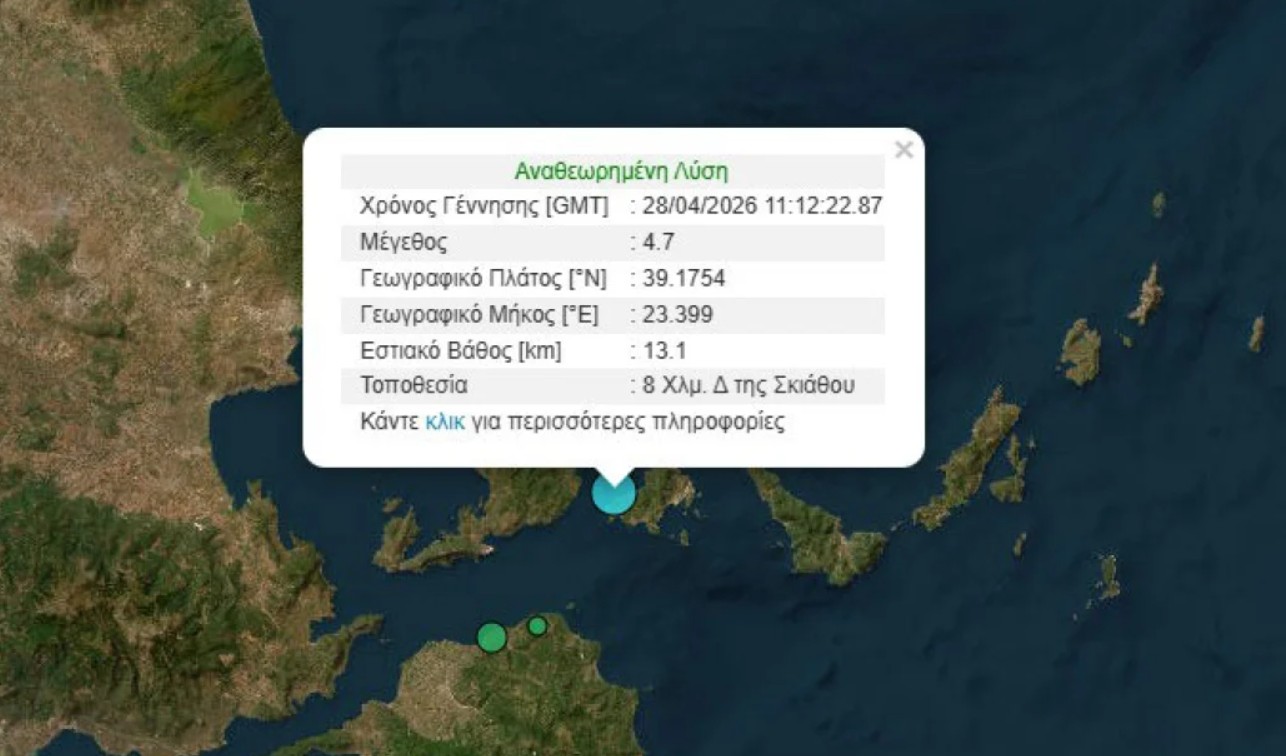Tap the larger green earthquake marker
The width and height of the screenshot is (1286, 756).
point(491,637)
